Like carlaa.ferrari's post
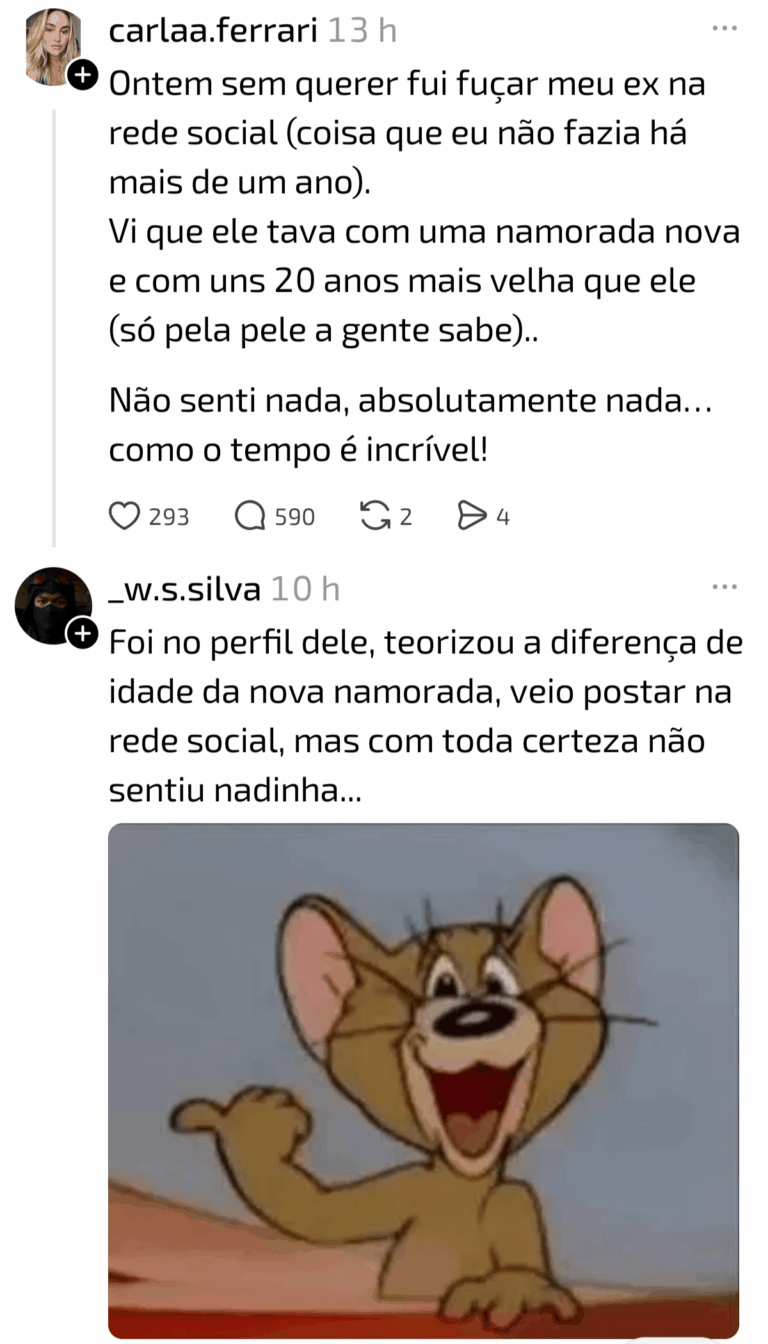Viewport: 768px width, 1344px height. [x=124, y=516]
